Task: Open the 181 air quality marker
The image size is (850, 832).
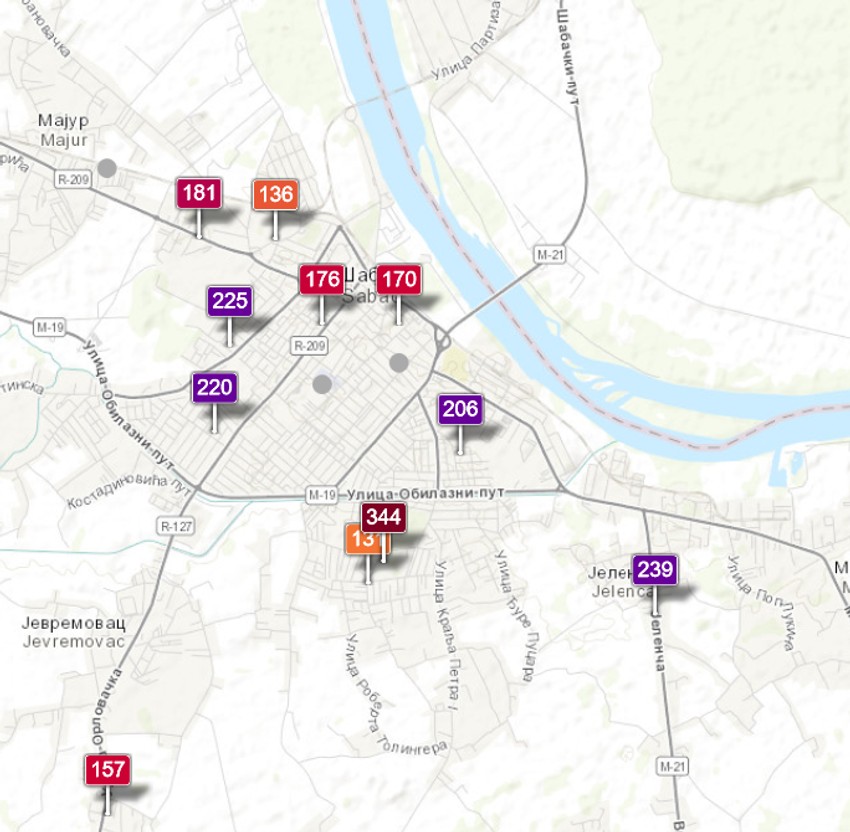Action: [x=199, y=192]
